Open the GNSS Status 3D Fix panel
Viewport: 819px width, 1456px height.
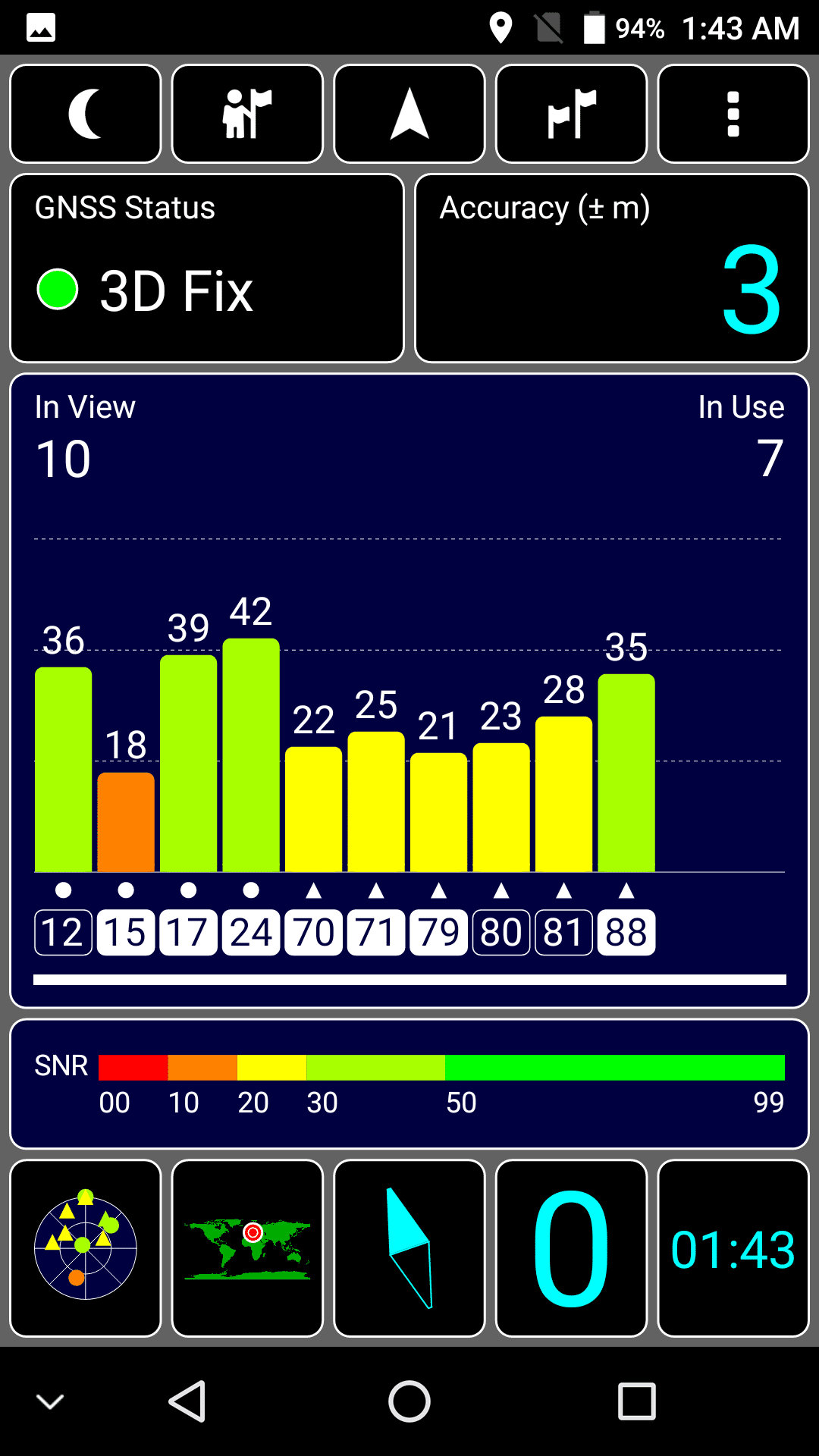(x=207, y=268)
